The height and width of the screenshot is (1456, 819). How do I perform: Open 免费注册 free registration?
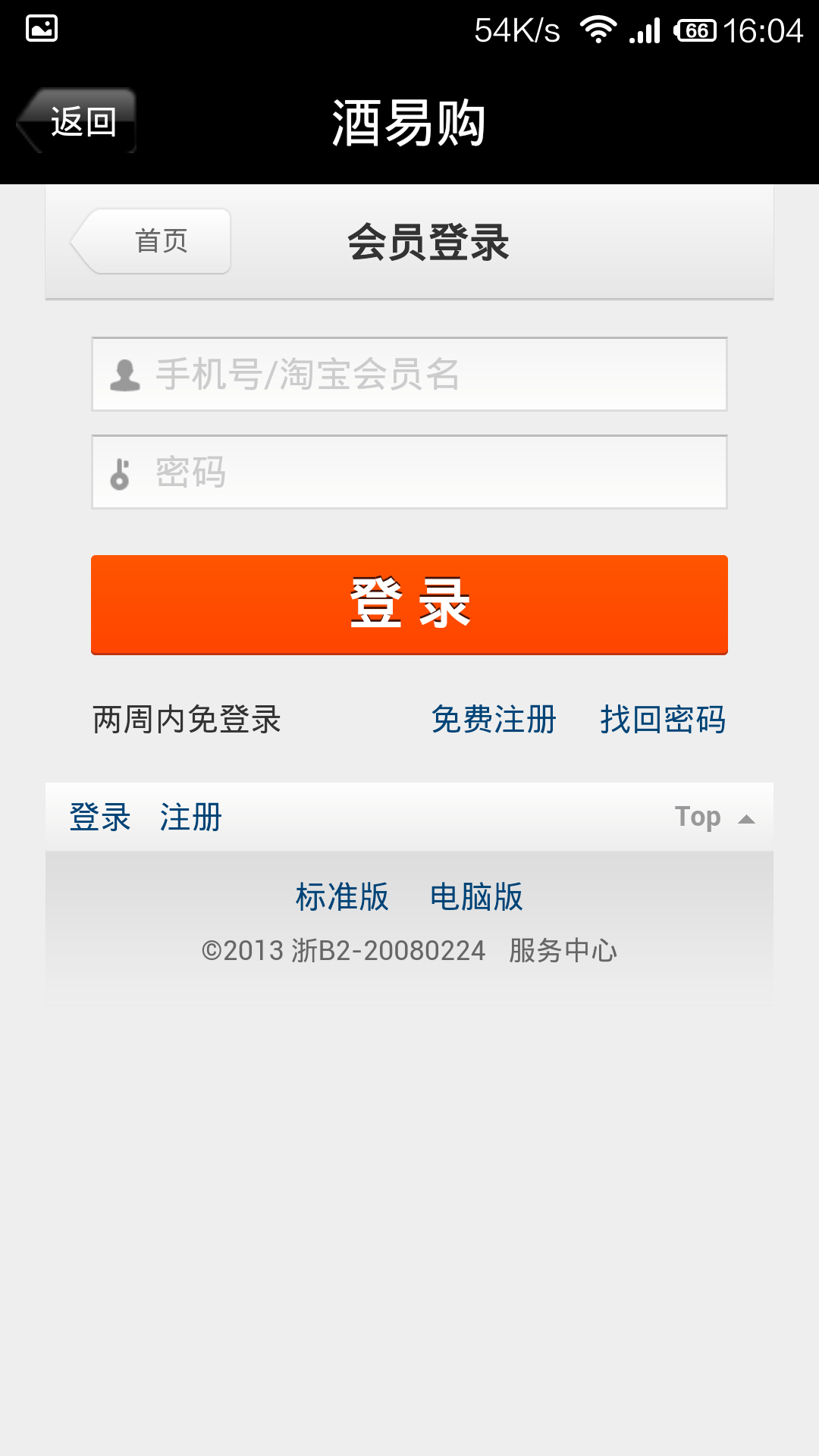tap(494, 719)
